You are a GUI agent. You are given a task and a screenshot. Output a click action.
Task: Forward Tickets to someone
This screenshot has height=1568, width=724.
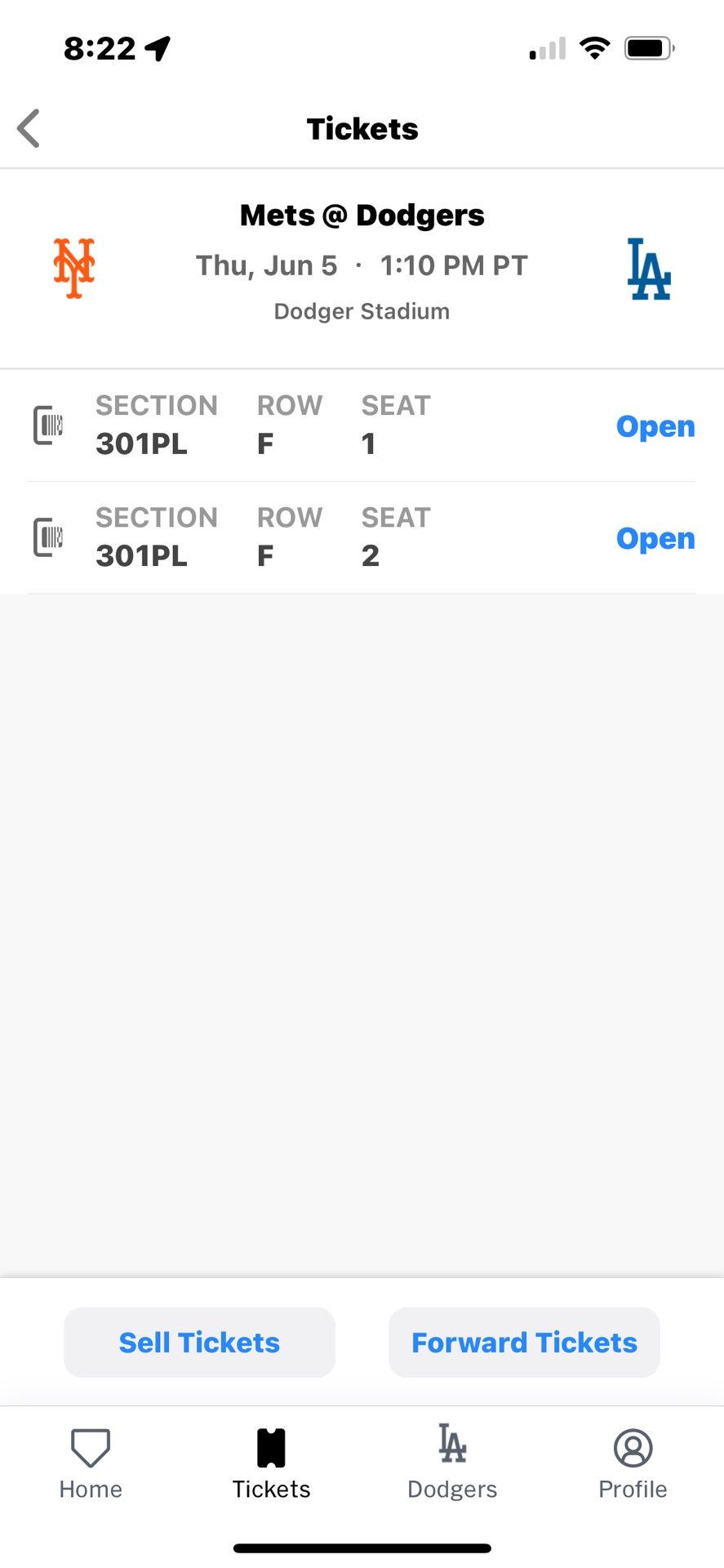pos(524,1343)
